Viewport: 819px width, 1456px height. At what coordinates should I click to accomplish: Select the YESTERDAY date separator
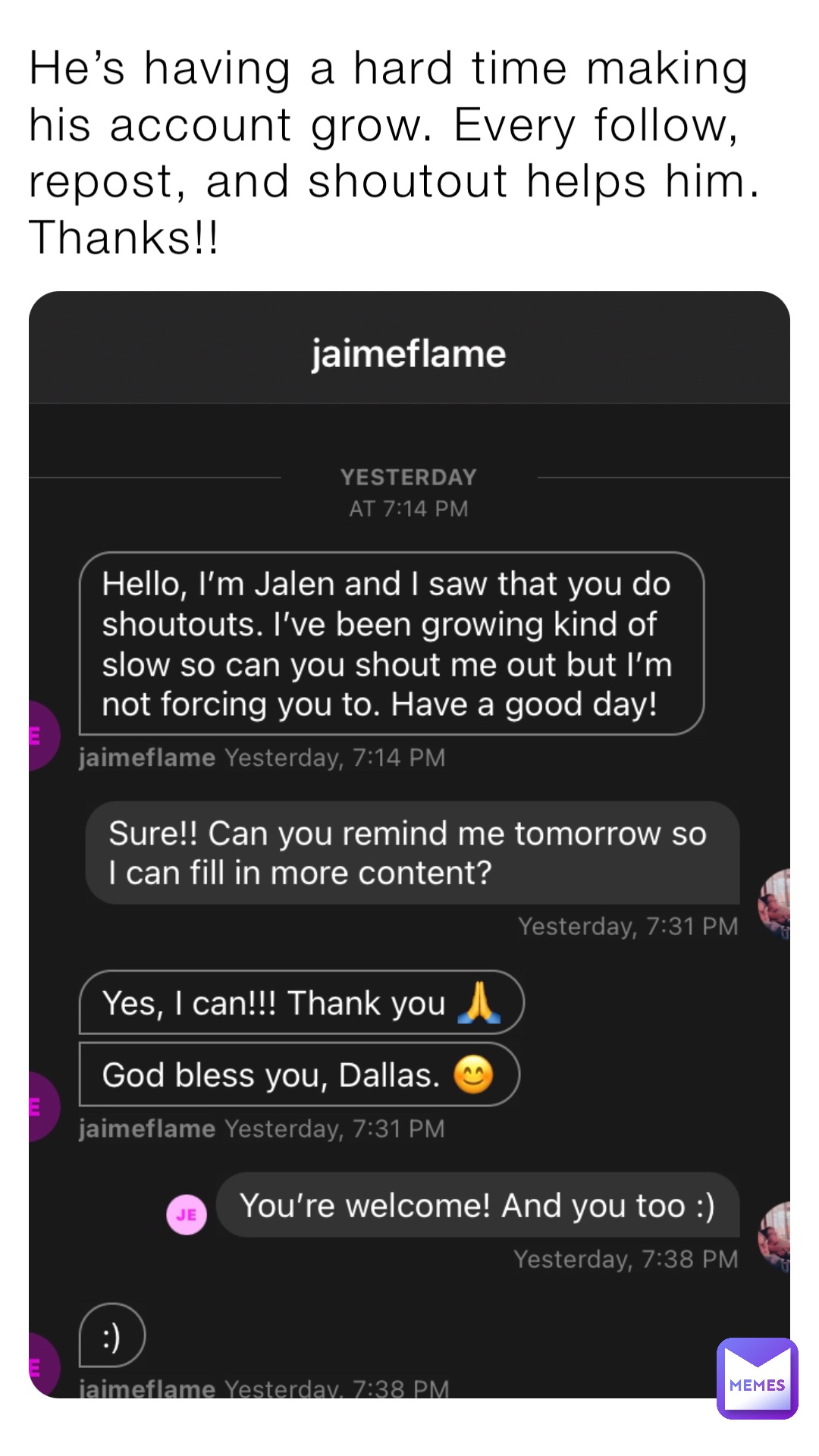(x=408, y=477)
